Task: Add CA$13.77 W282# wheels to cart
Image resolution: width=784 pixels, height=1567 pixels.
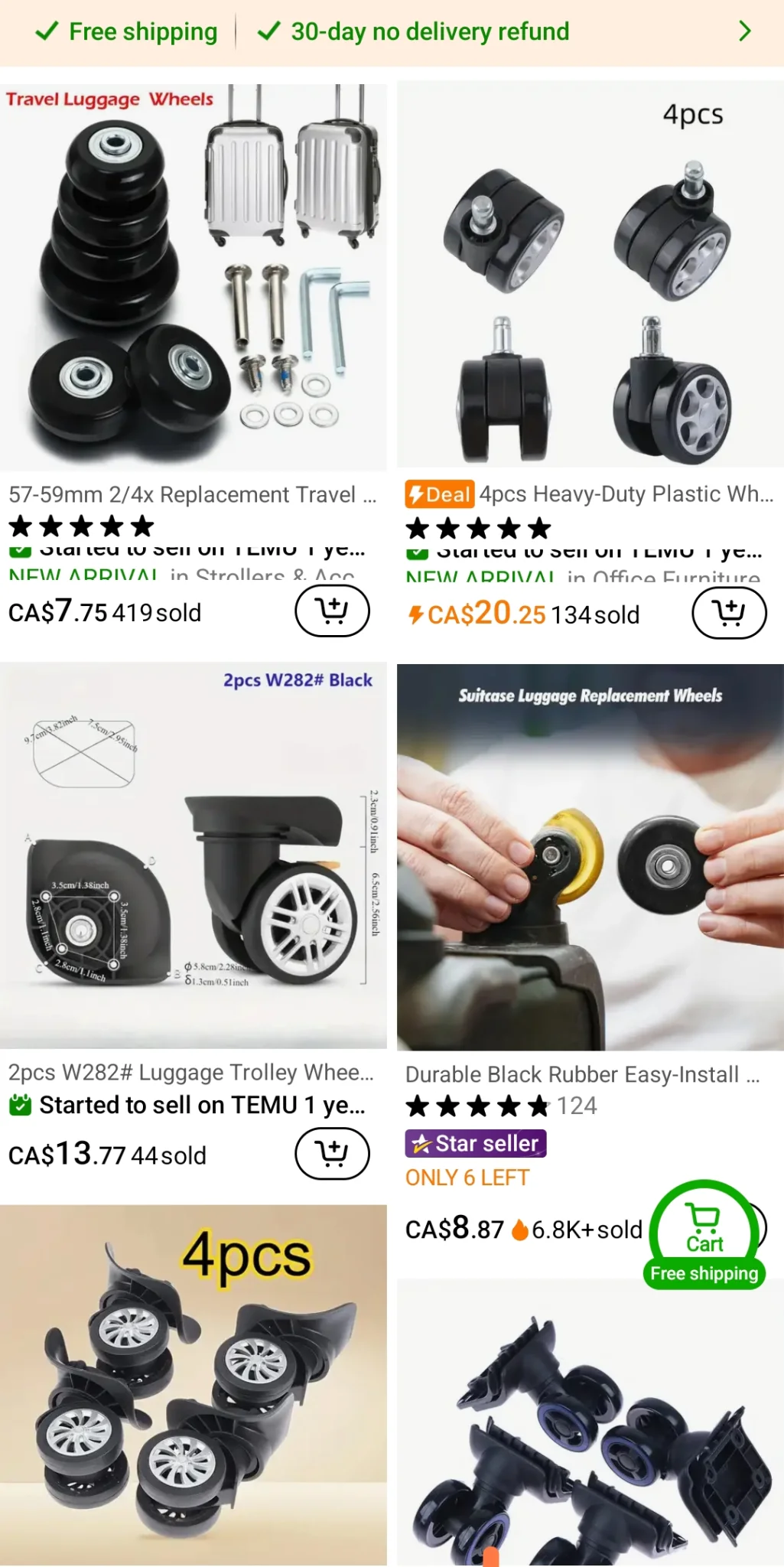Action: (332, 1153)
